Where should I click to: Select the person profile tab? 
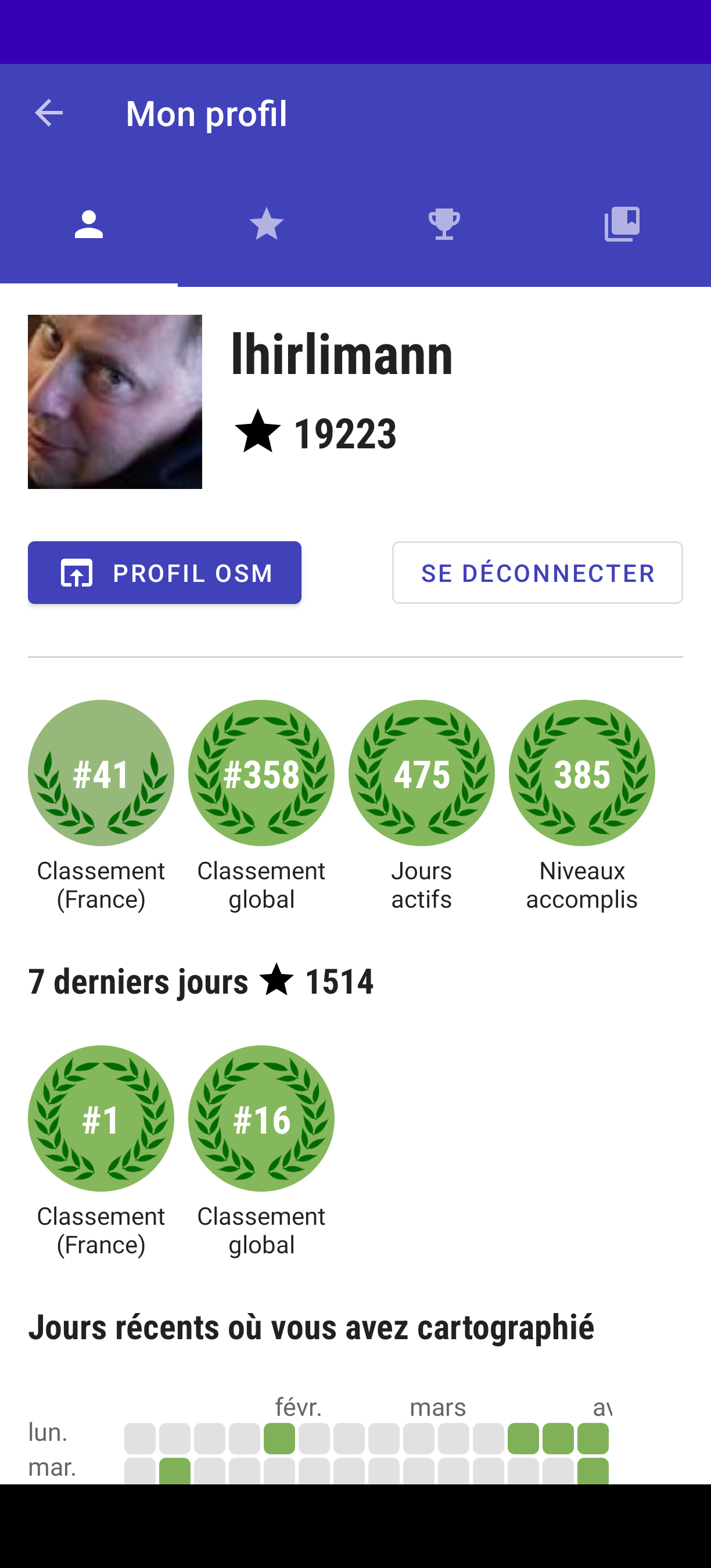[89, 225]
